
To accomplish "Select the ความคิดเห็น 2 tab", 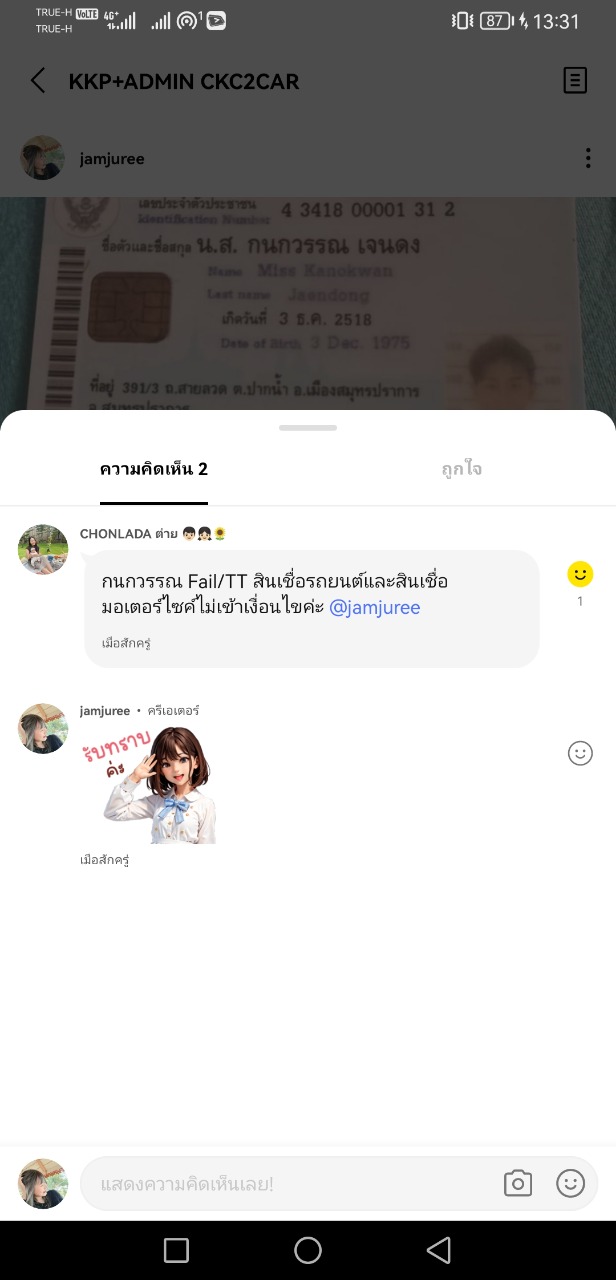I will pos(154,469).
